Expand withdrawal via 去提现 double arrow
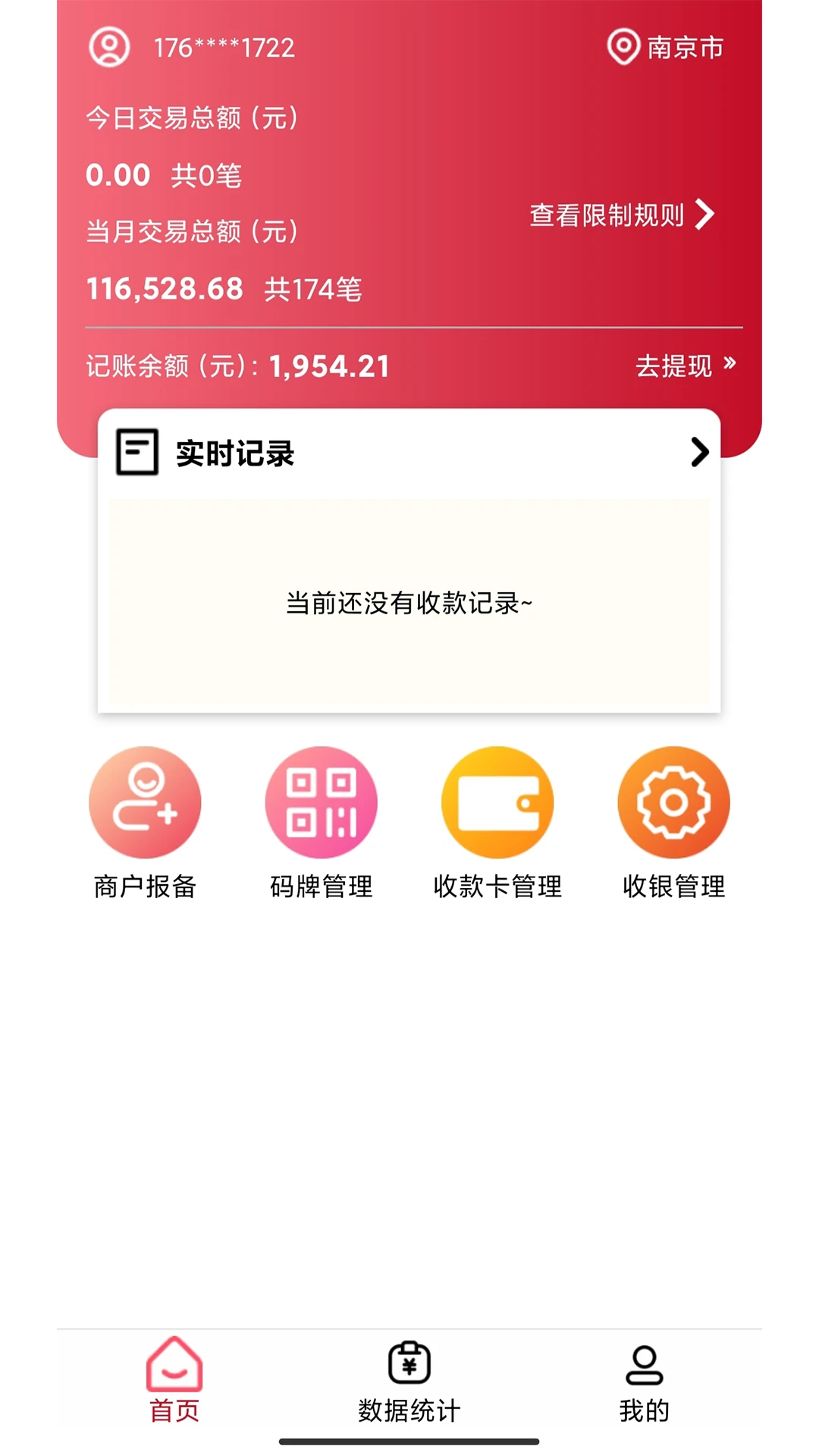819x1456 pixels. [727, 366]
